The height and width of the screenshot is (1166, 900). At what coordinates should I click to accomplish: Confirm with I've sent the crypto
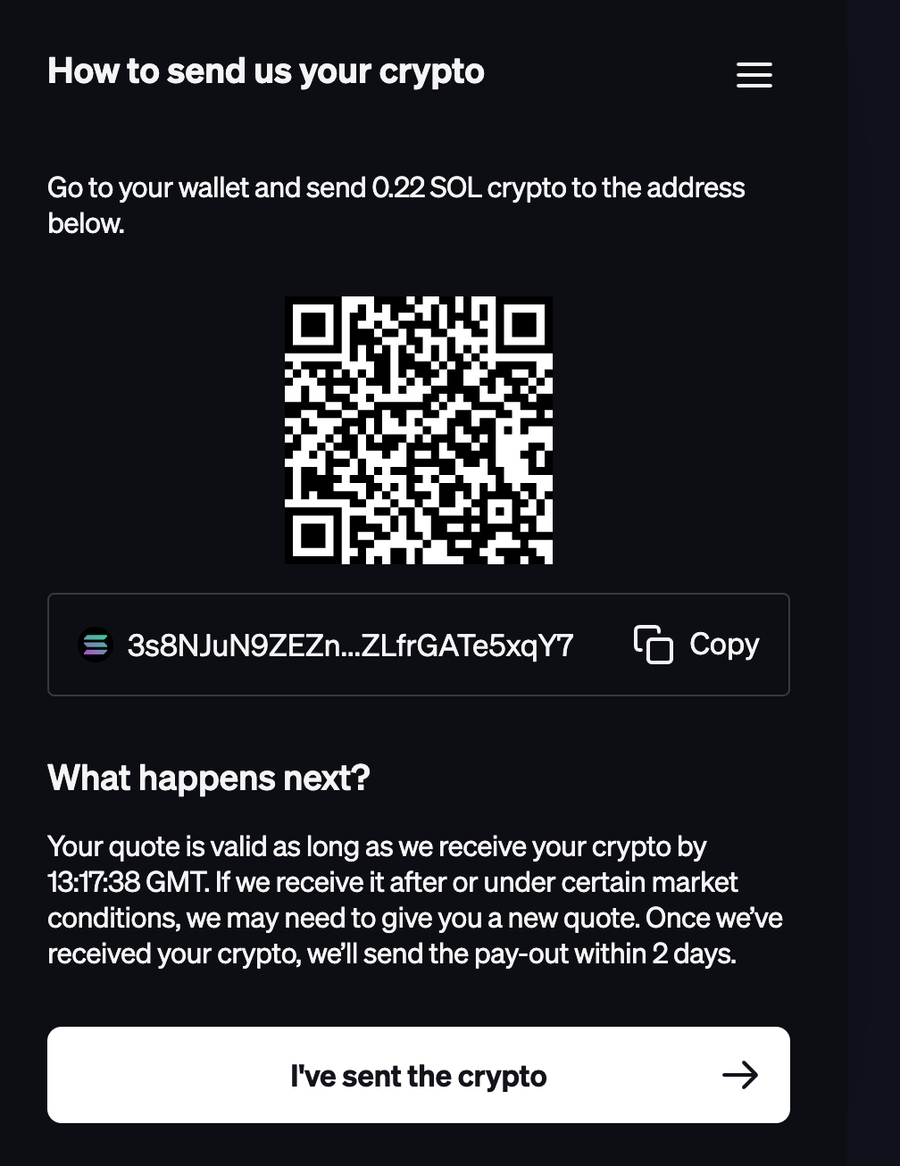pyautogui.click(x=418, y=1075)
